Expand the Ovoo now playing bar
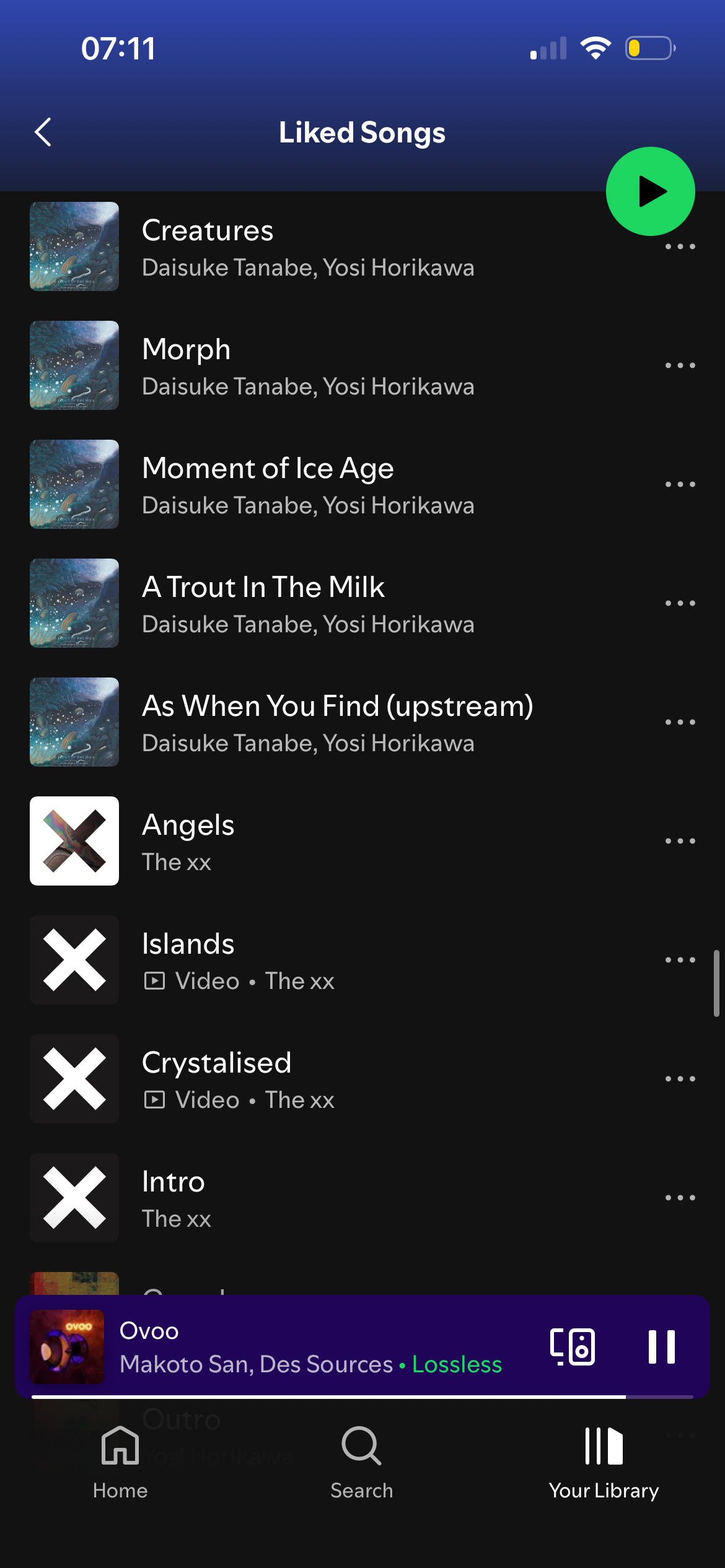This screenshot has width=725, height=1568. [310, 1346]
